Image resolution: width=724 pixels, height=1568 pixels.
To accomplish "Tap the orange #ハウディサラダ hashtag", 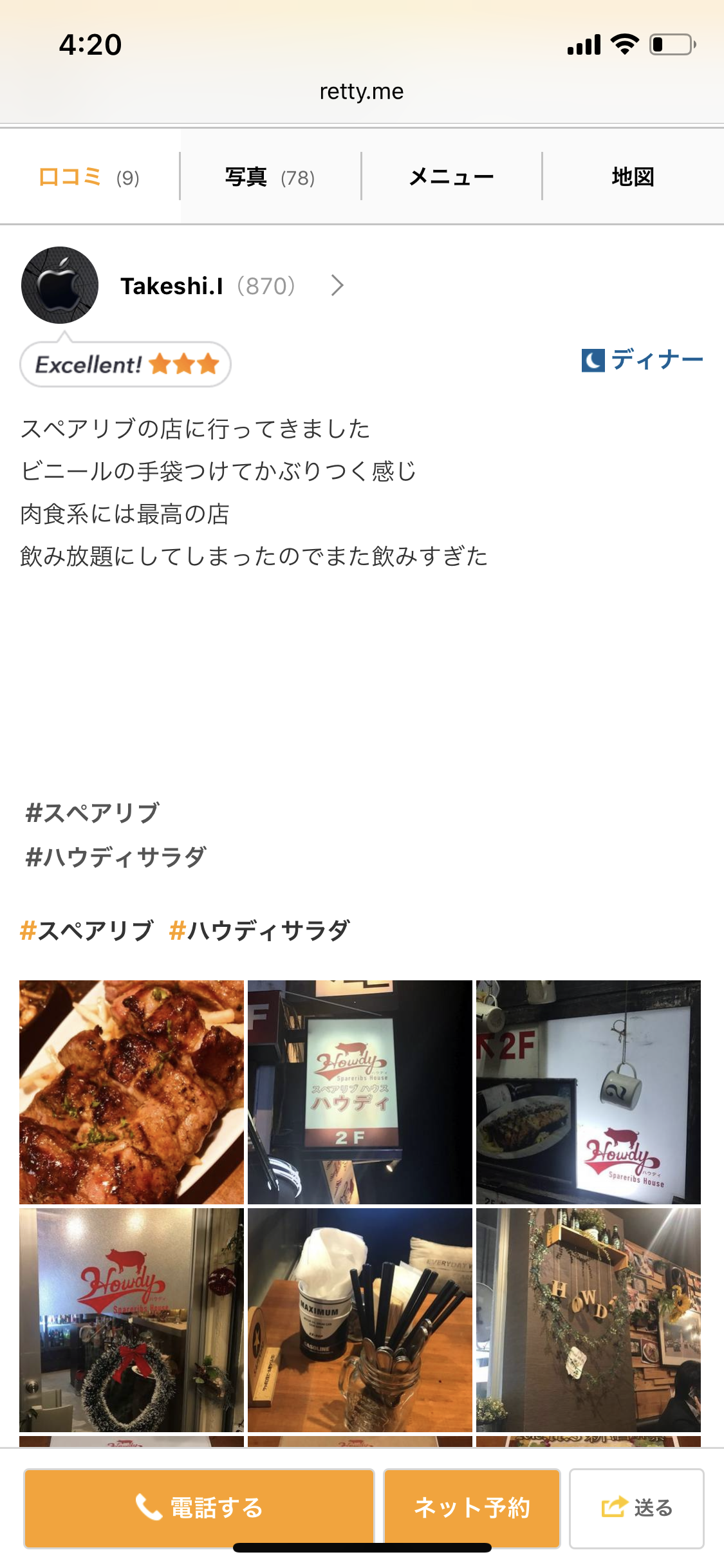I will [x=259, y=931].
